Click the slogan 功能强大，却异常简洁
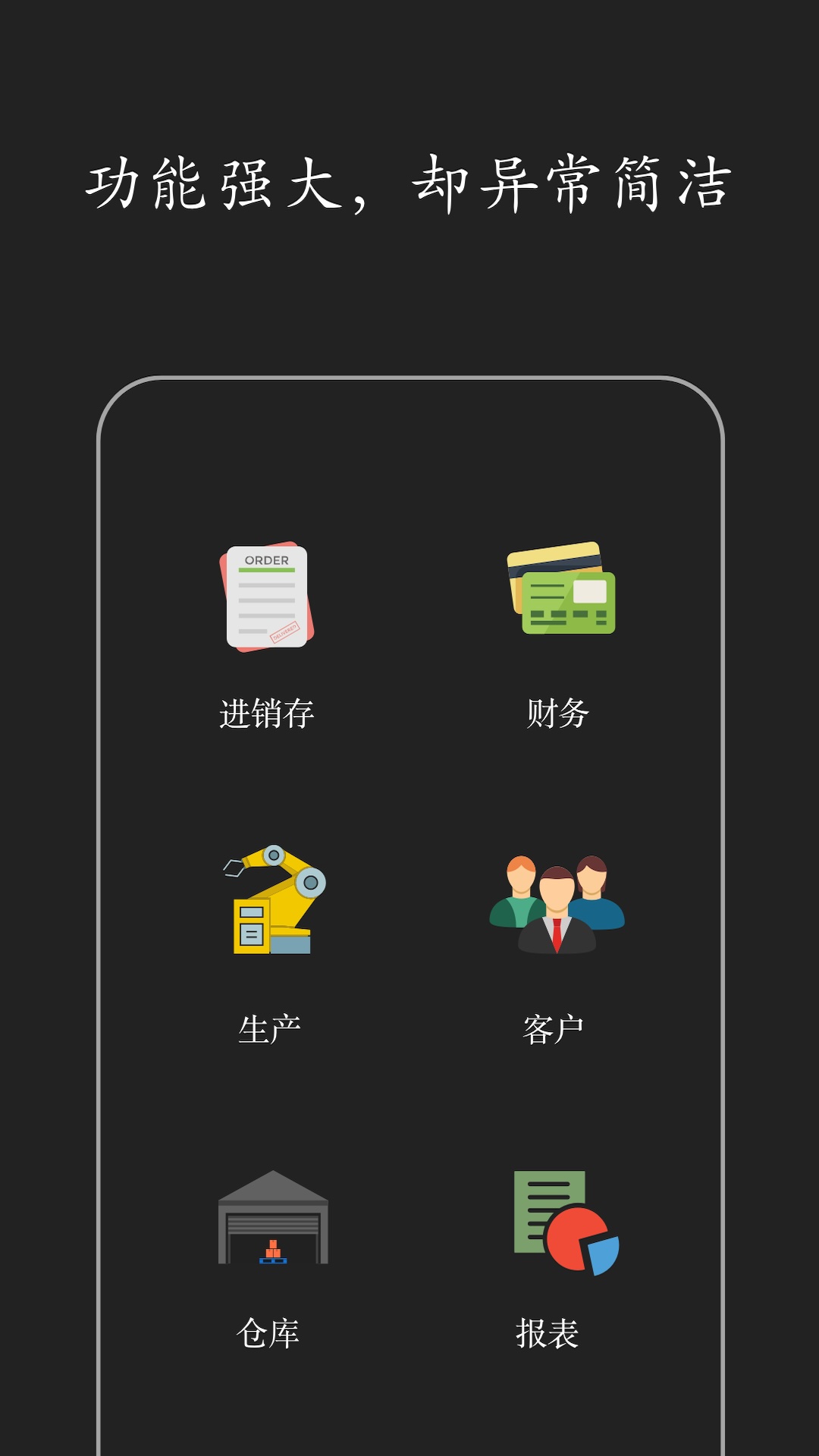 (409, 186)
